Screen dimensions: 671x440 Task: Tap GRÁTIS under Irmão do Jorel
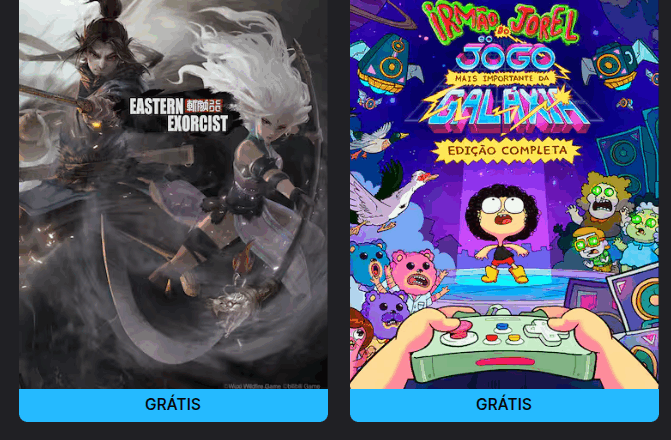point(504,405)
